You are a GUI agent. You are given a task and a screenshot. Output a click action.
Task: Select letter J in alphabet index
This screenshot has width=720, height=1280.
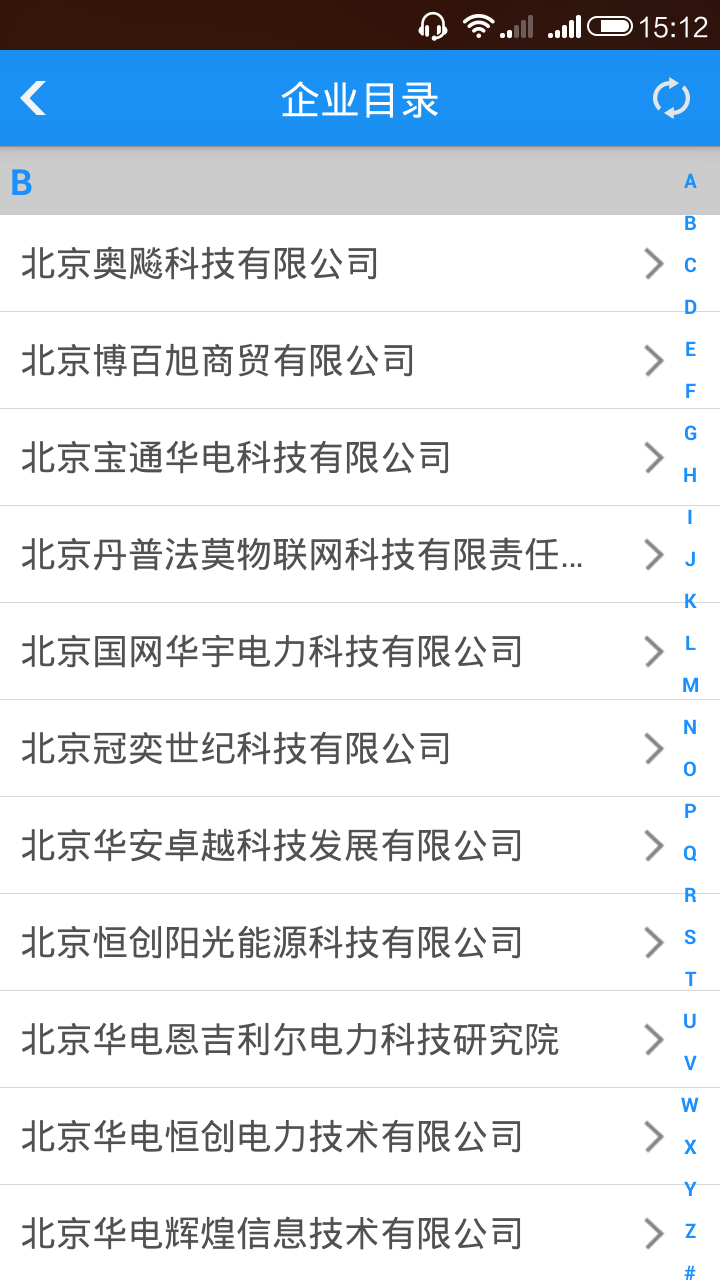tap(690, 559)
